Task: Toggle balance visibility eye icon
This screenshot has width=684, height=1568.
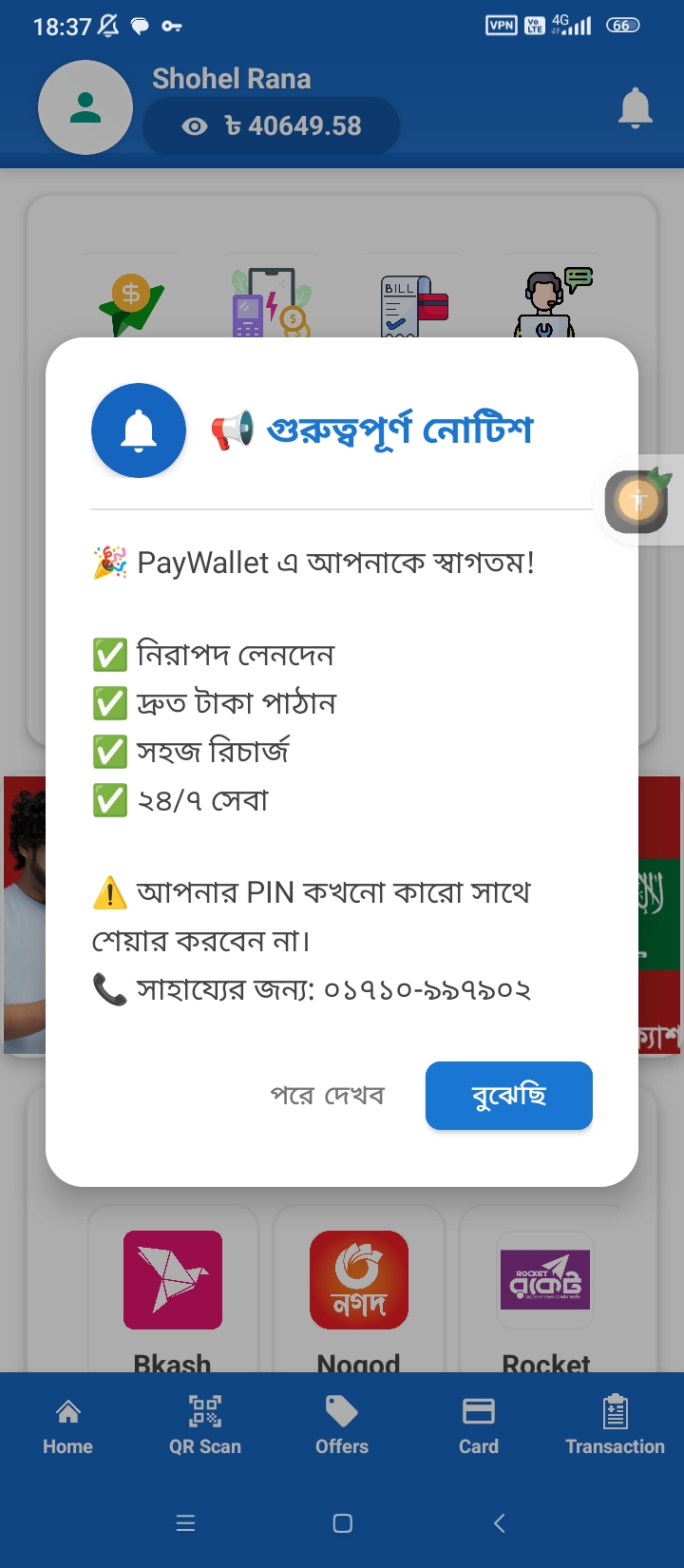Action: 195,126
